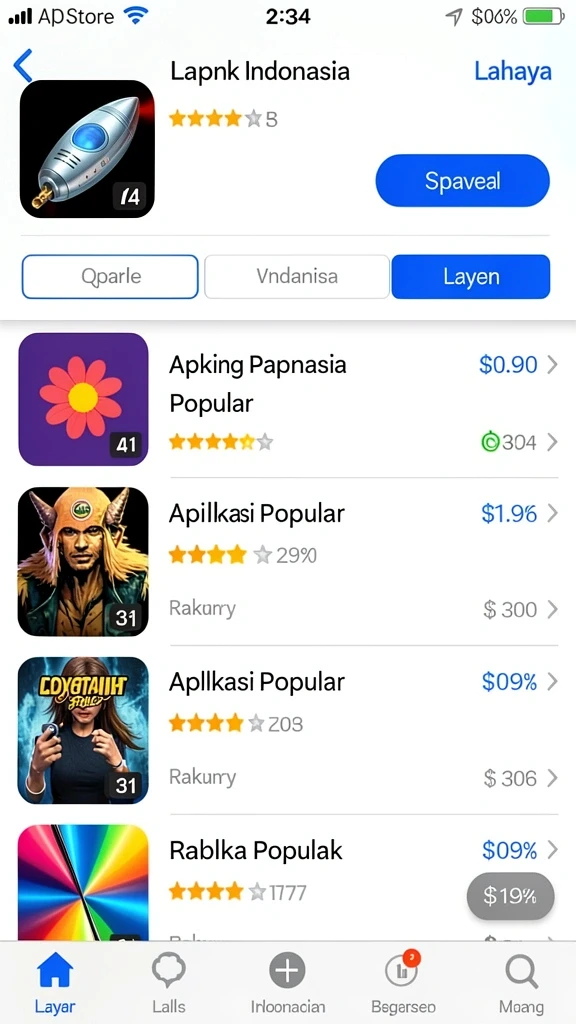Switch to the Qparle segment

click(110, 277)
